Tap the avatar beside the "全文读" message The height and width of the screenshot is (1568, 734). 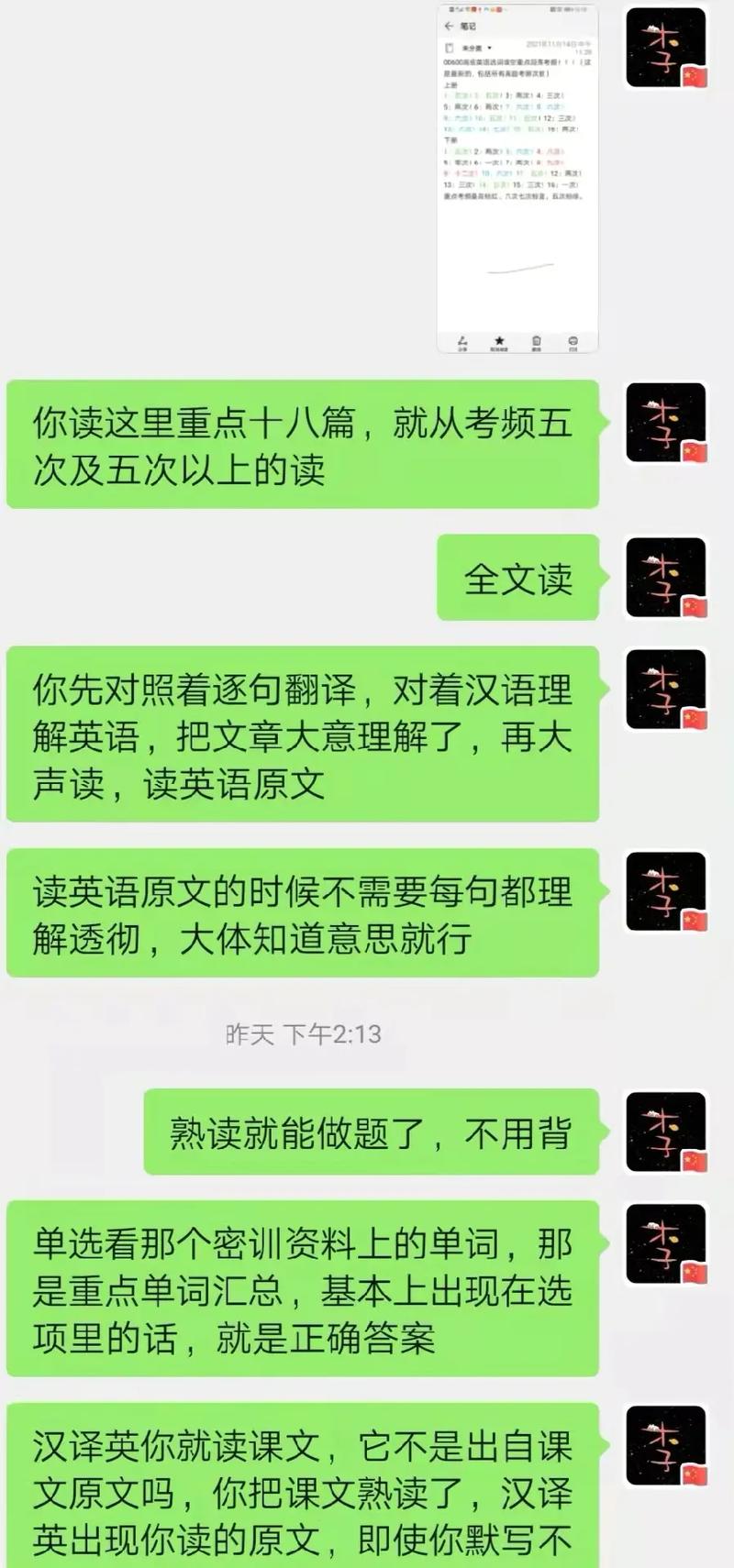[x=666, y=578]
